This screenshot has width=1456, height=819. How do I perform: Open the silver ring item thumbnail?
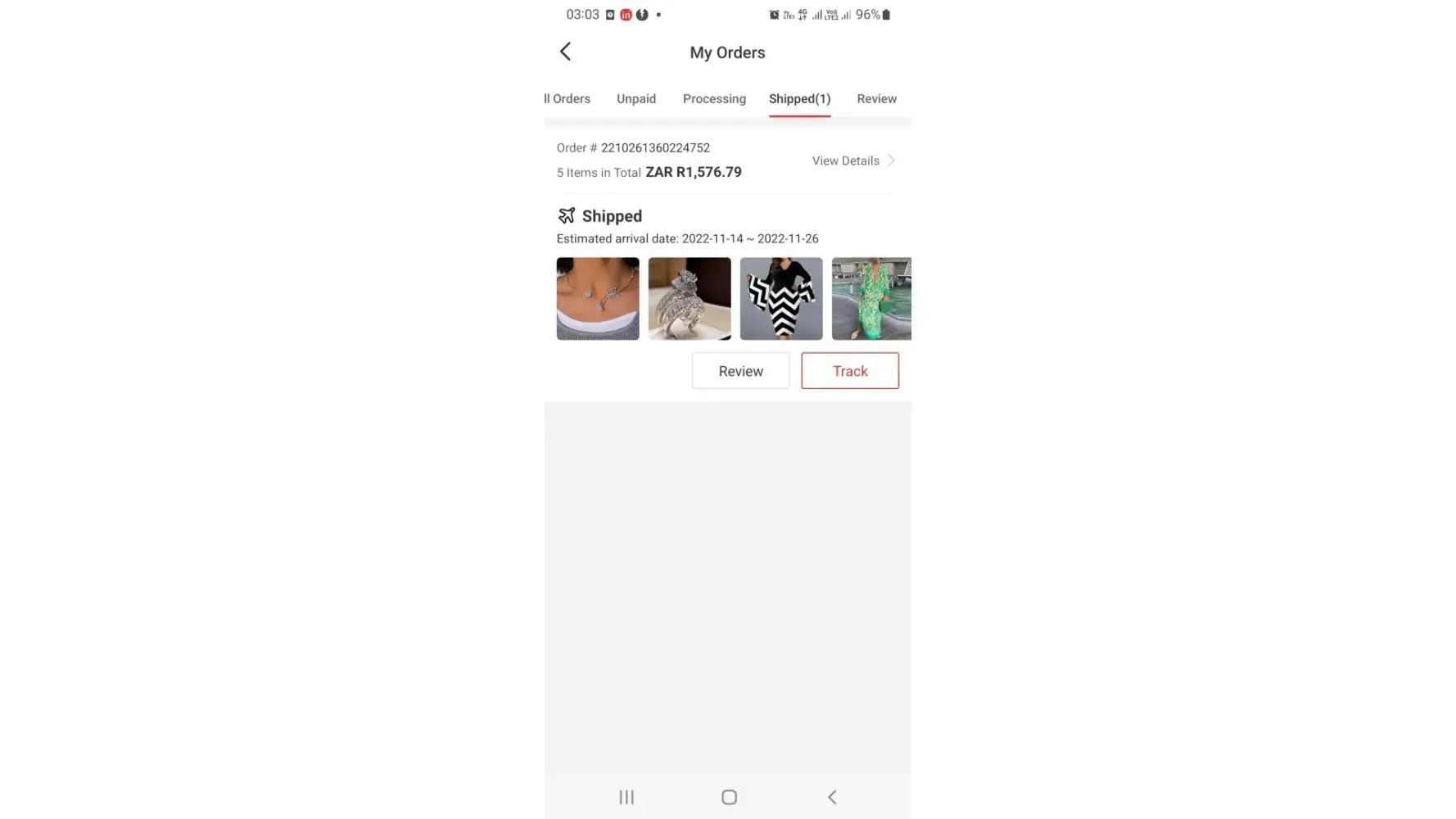pos(690,299)
